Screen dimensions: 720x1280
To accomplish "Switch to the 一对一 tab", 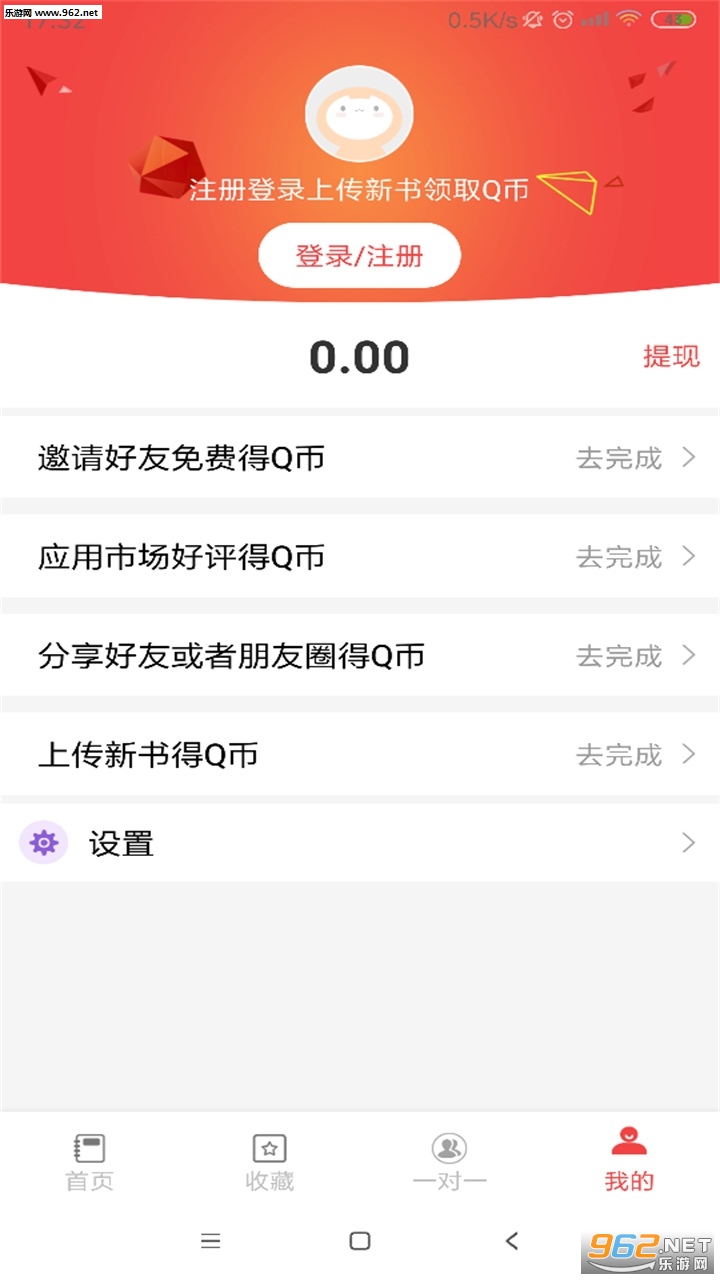I will (x=449, y=1162).
